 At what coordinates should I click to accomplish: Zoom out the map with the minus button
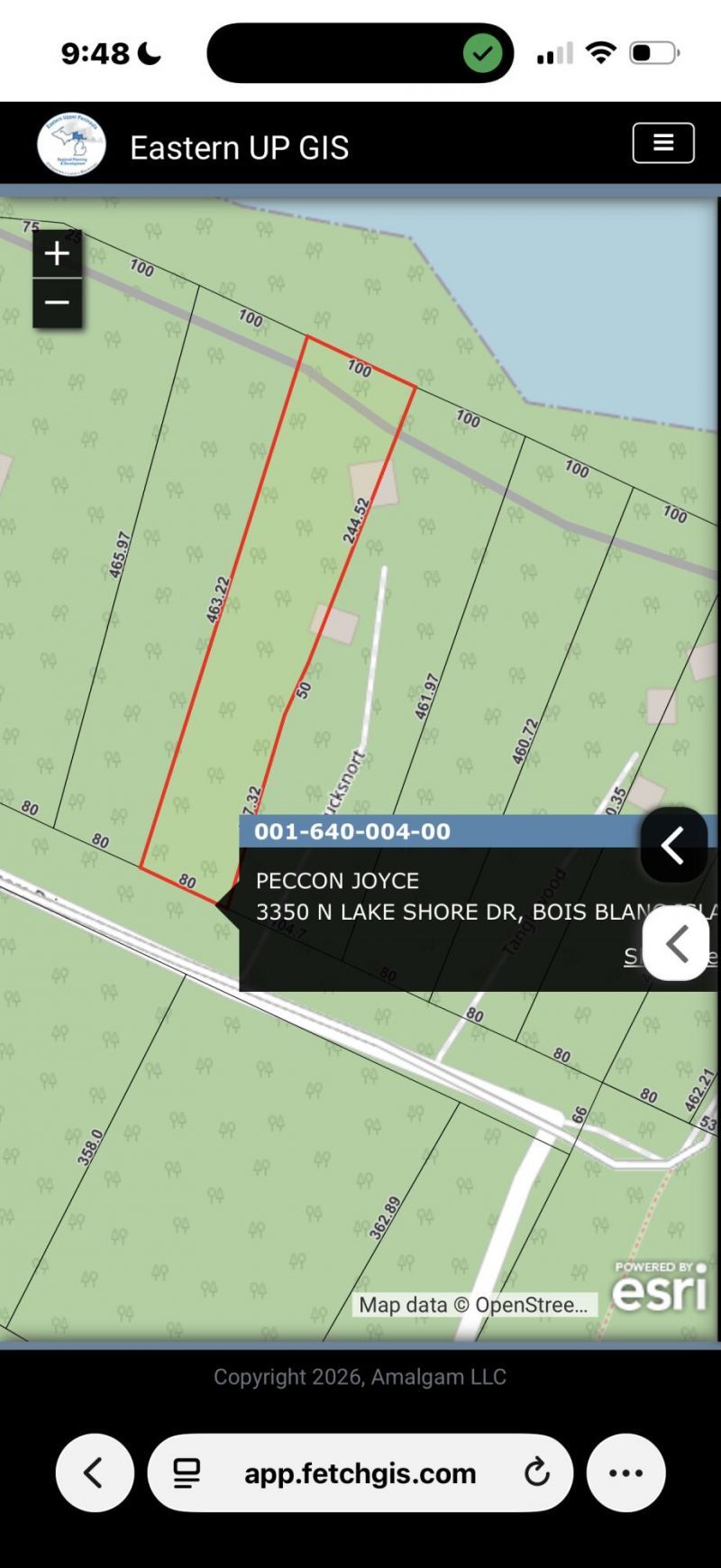[58, 303]
